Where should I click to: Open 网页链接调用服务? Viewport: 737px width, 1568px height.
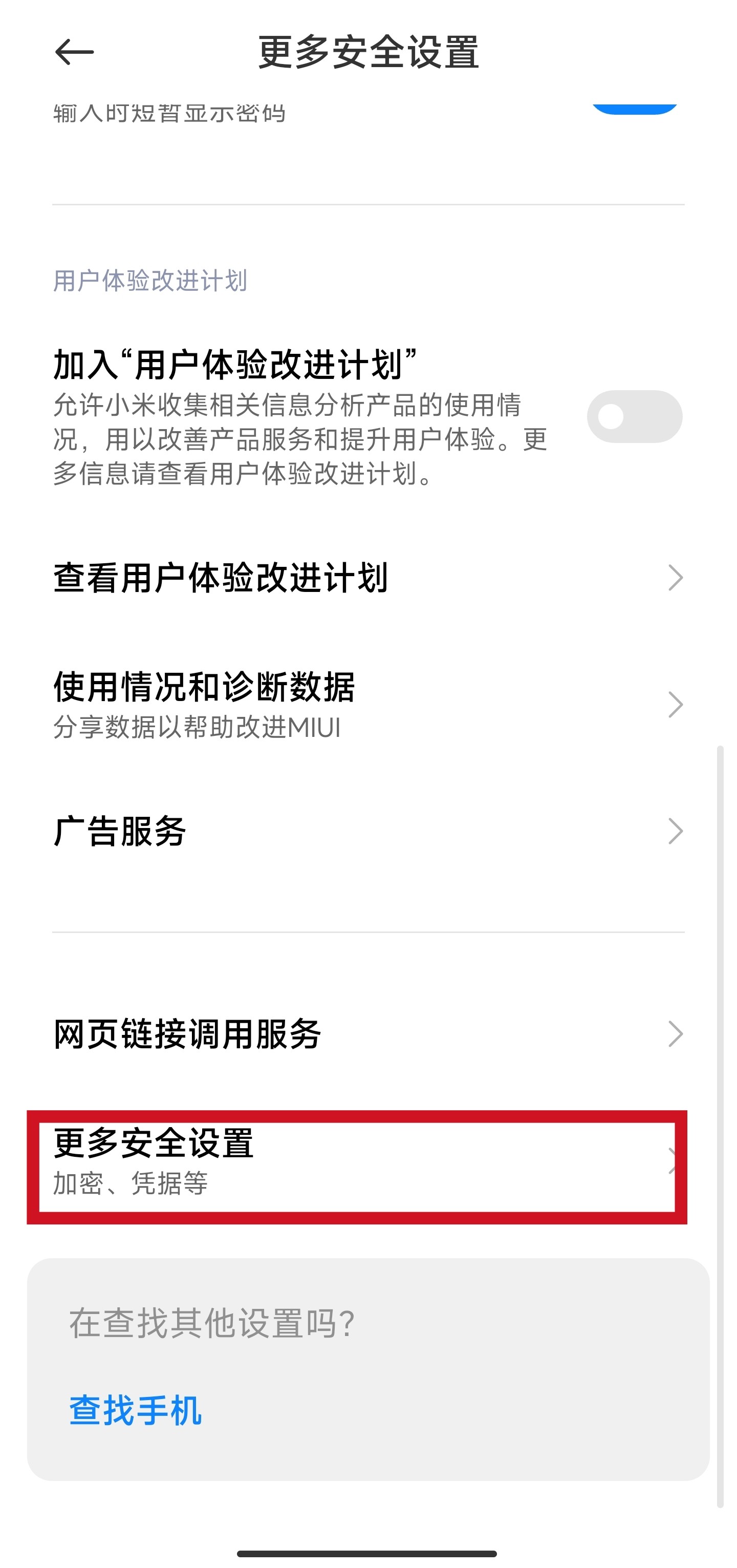(367, 1034)
